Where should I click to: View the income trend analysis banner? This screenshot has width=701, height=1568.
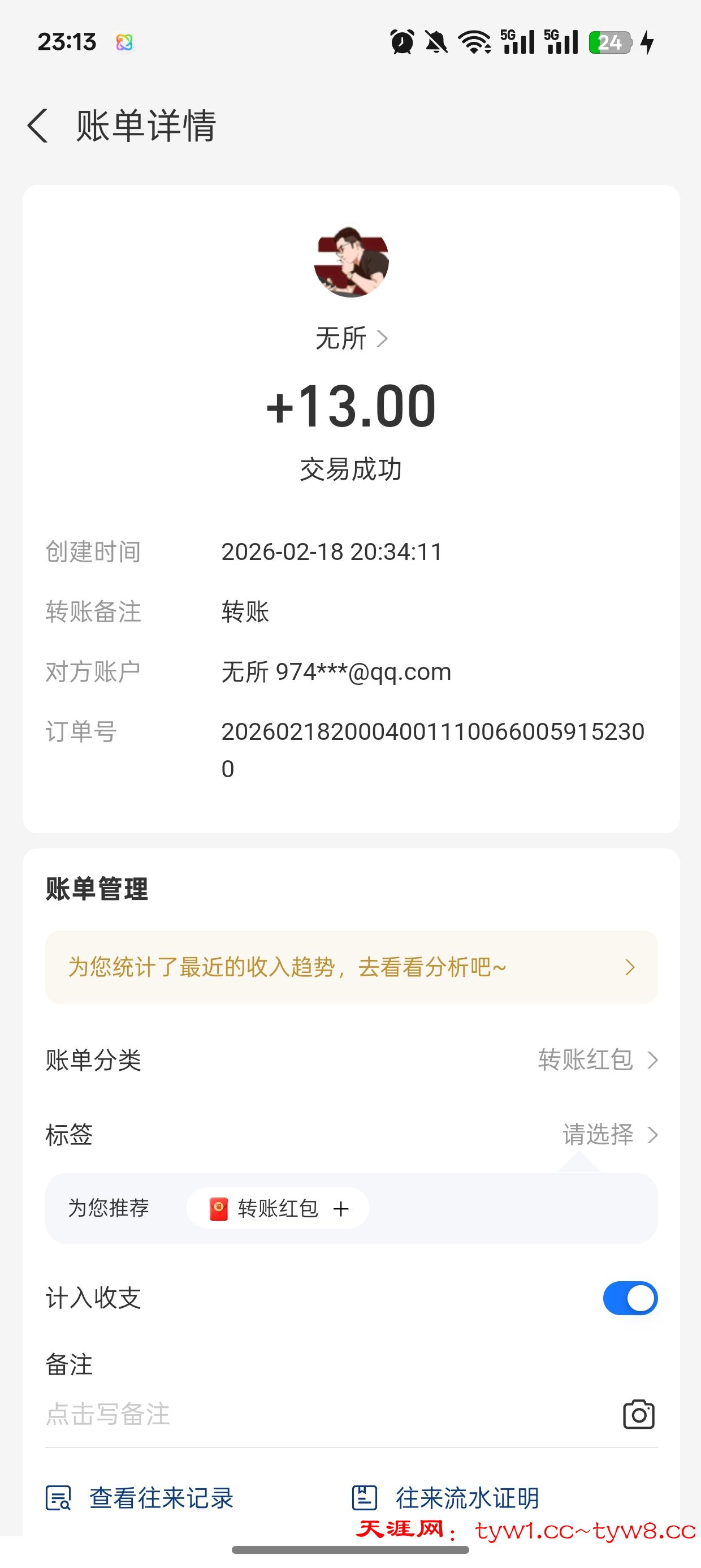(x=351, y=967)
